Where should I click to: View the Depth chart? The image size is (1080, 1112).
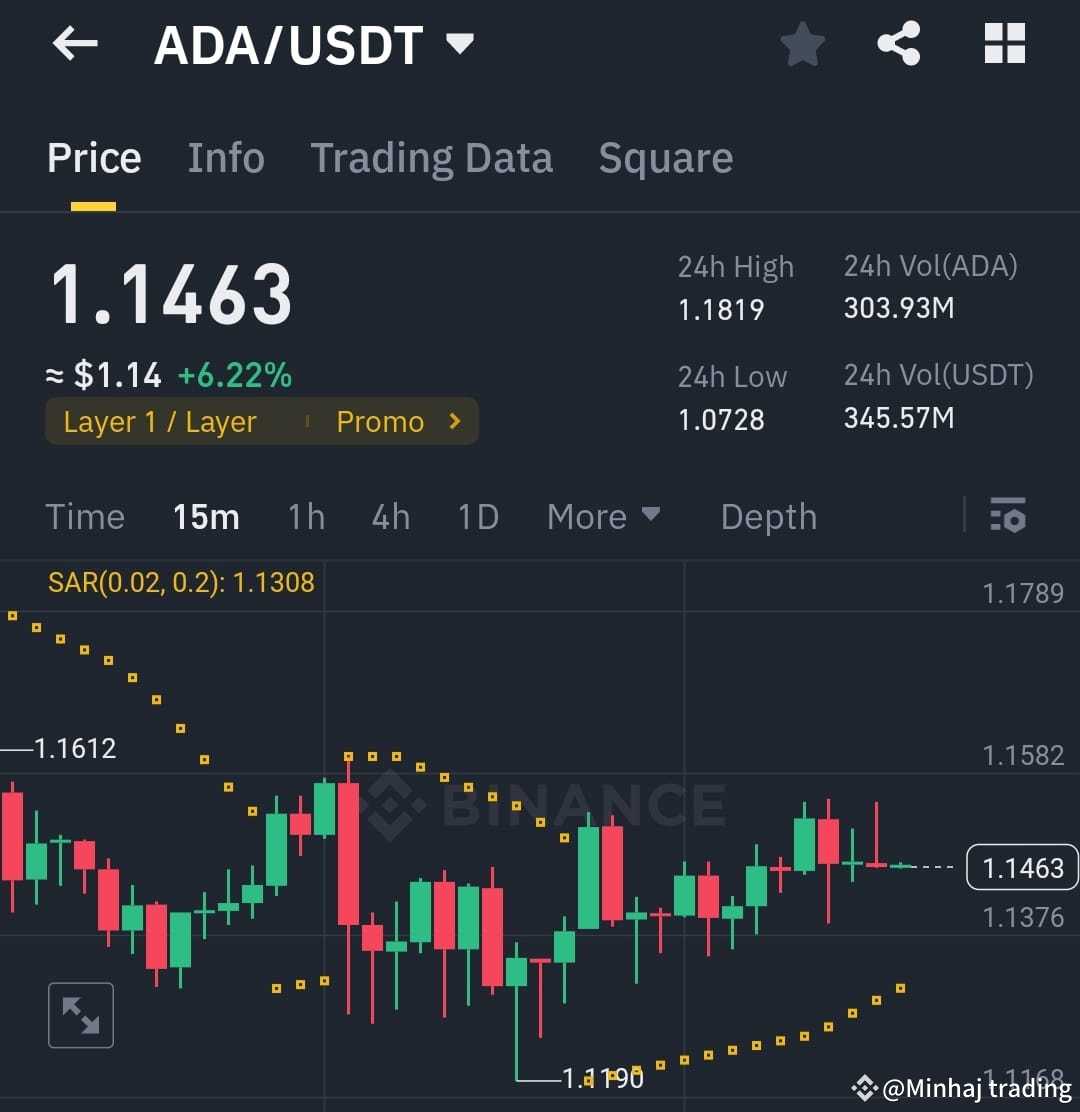[x=768, y=517]
